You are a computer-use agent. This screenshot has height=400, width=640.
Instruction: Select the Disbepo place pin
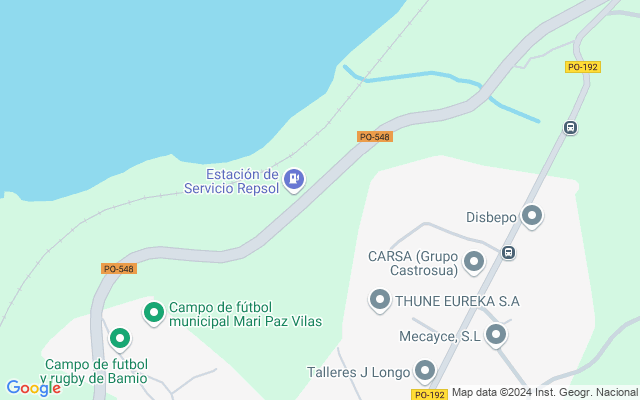[x=532, y=215]
